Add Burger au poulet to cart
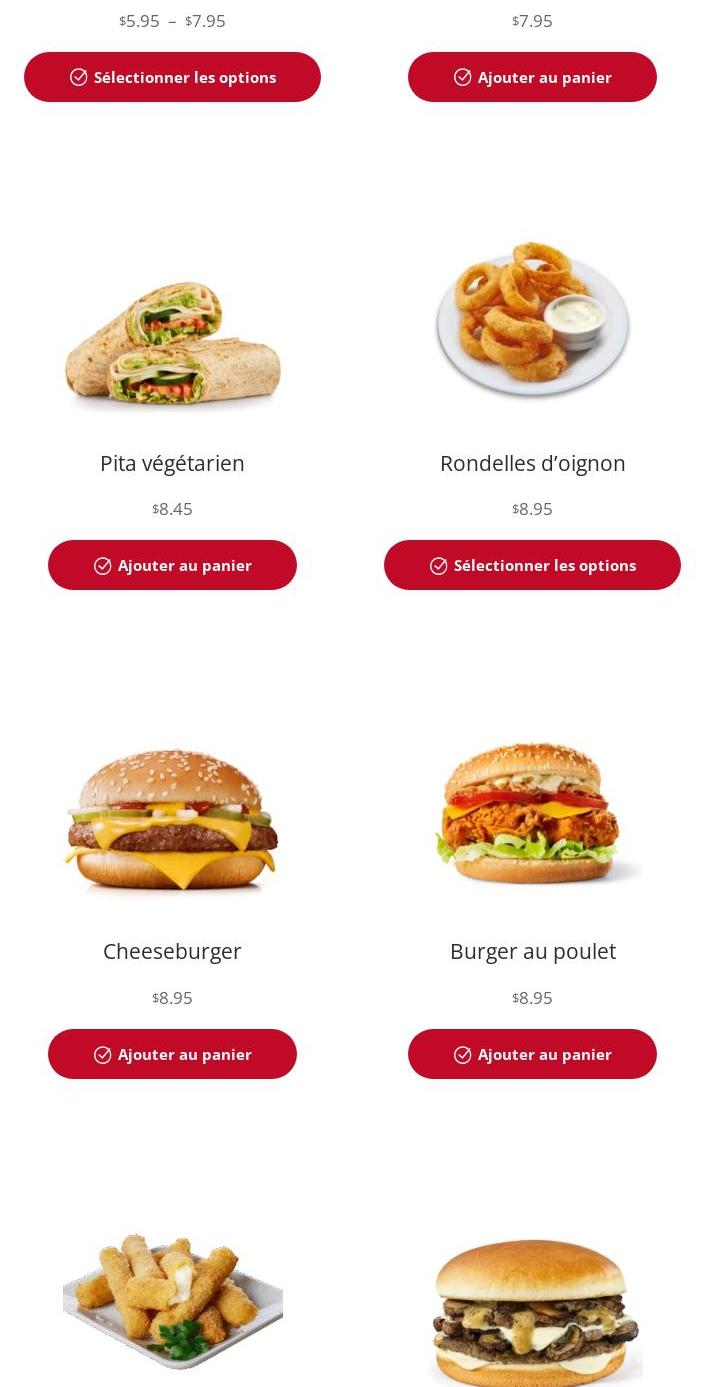The image size is (725, 1387). point(532,1054)
